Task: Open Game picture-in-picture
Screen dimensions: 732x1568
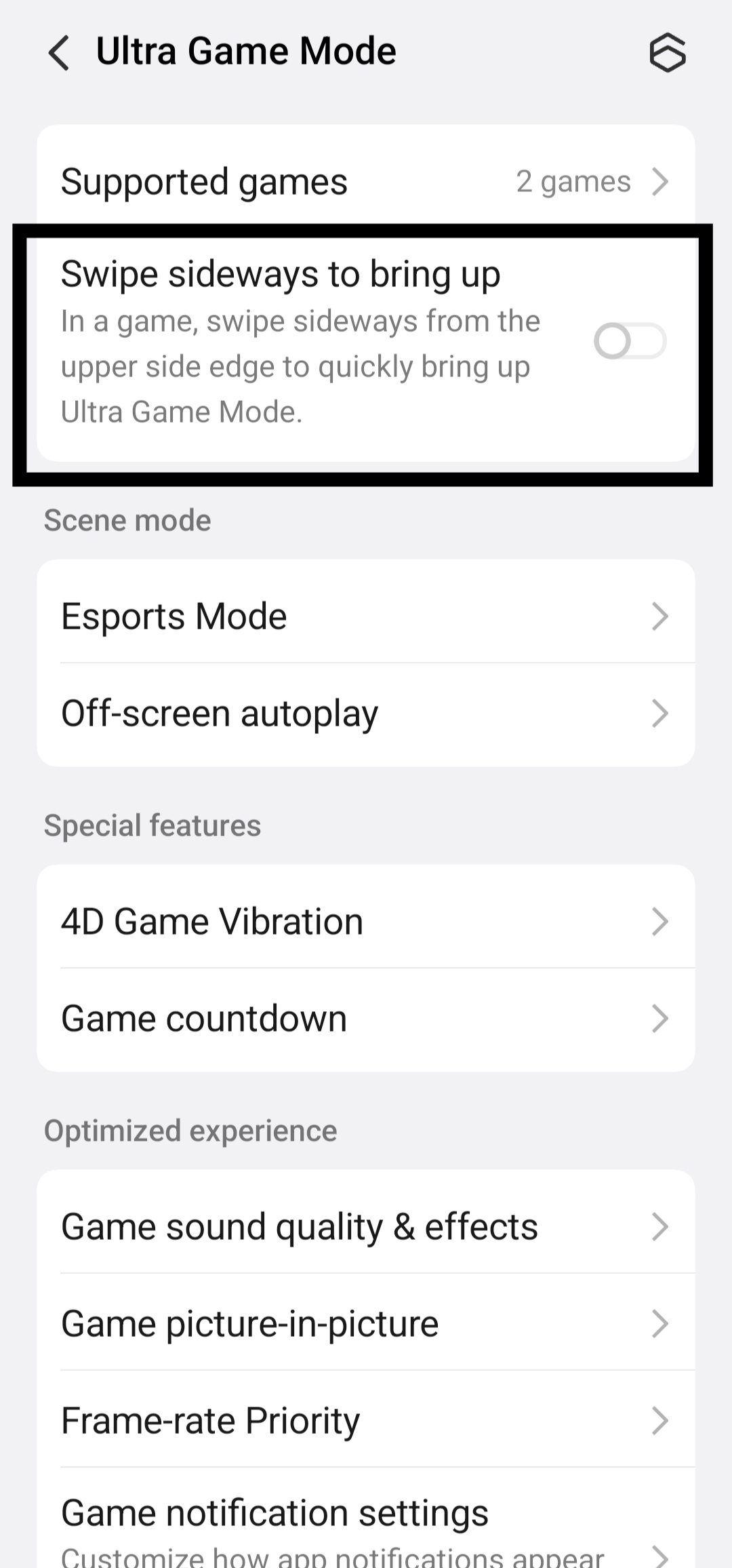Action: point(366,1323)
